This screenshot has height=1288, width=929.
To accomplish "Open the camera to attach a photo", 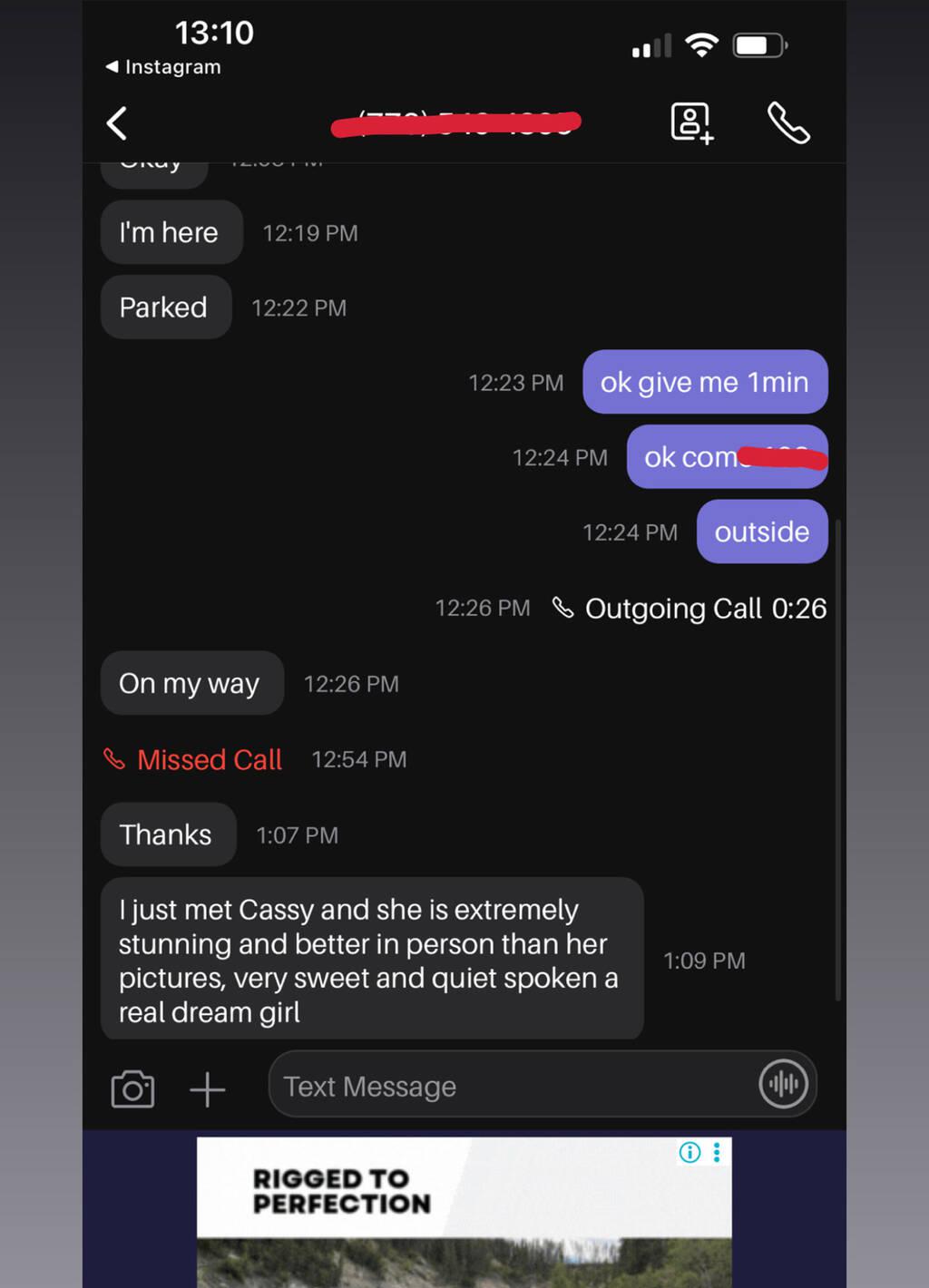I will point(132,1088).
